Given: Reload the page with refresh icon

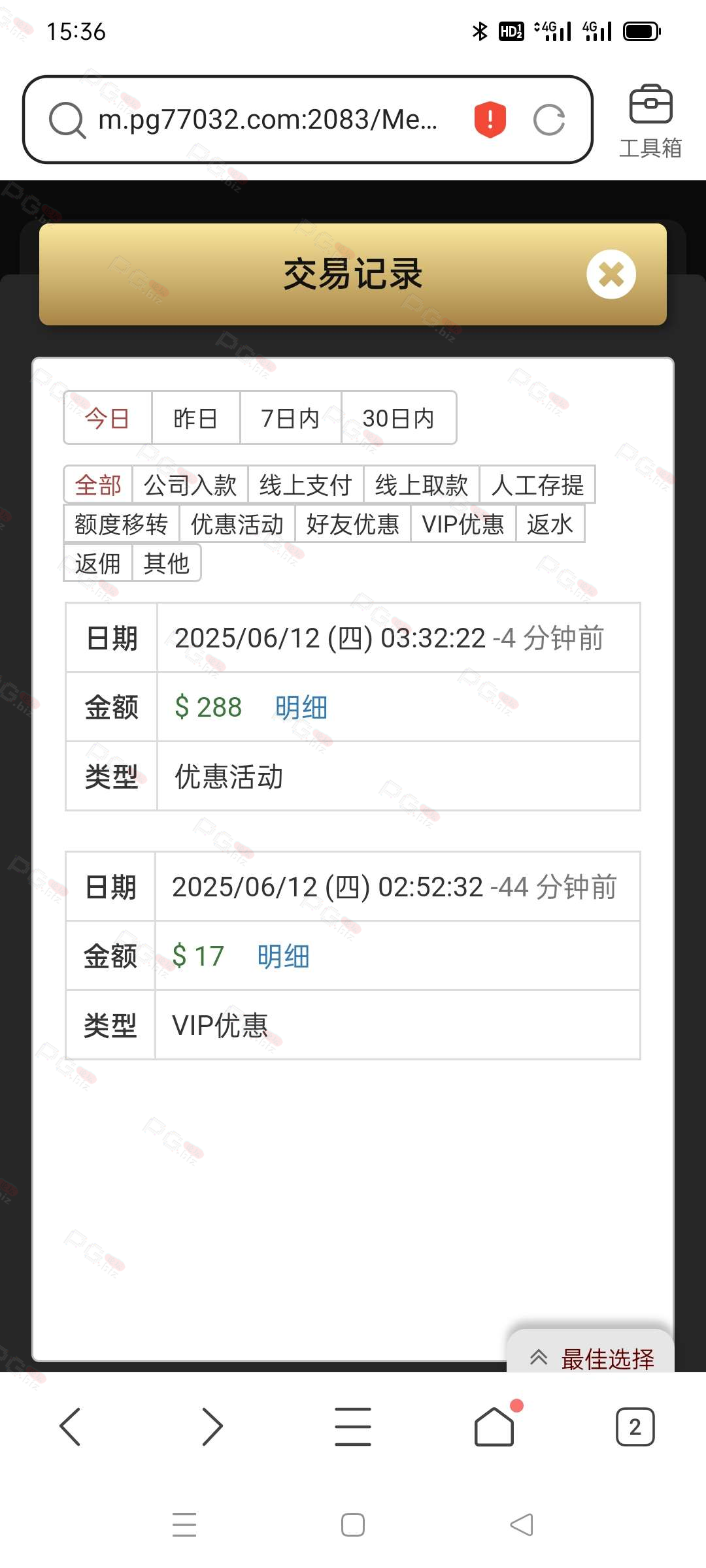Looking at the screenshot, I should (x=549, y=120).
